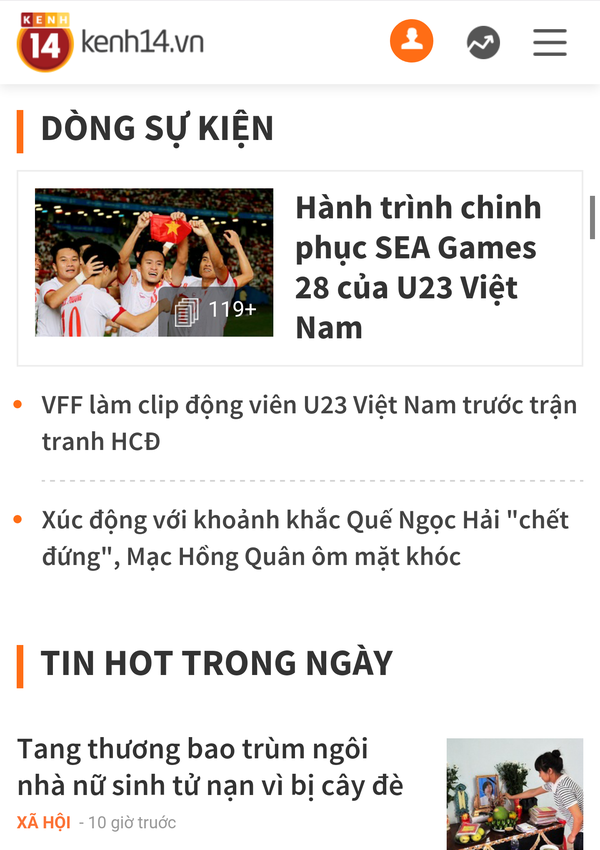Open "Tang thương bao trùm ngôi nhà" article

coord(210,766)
